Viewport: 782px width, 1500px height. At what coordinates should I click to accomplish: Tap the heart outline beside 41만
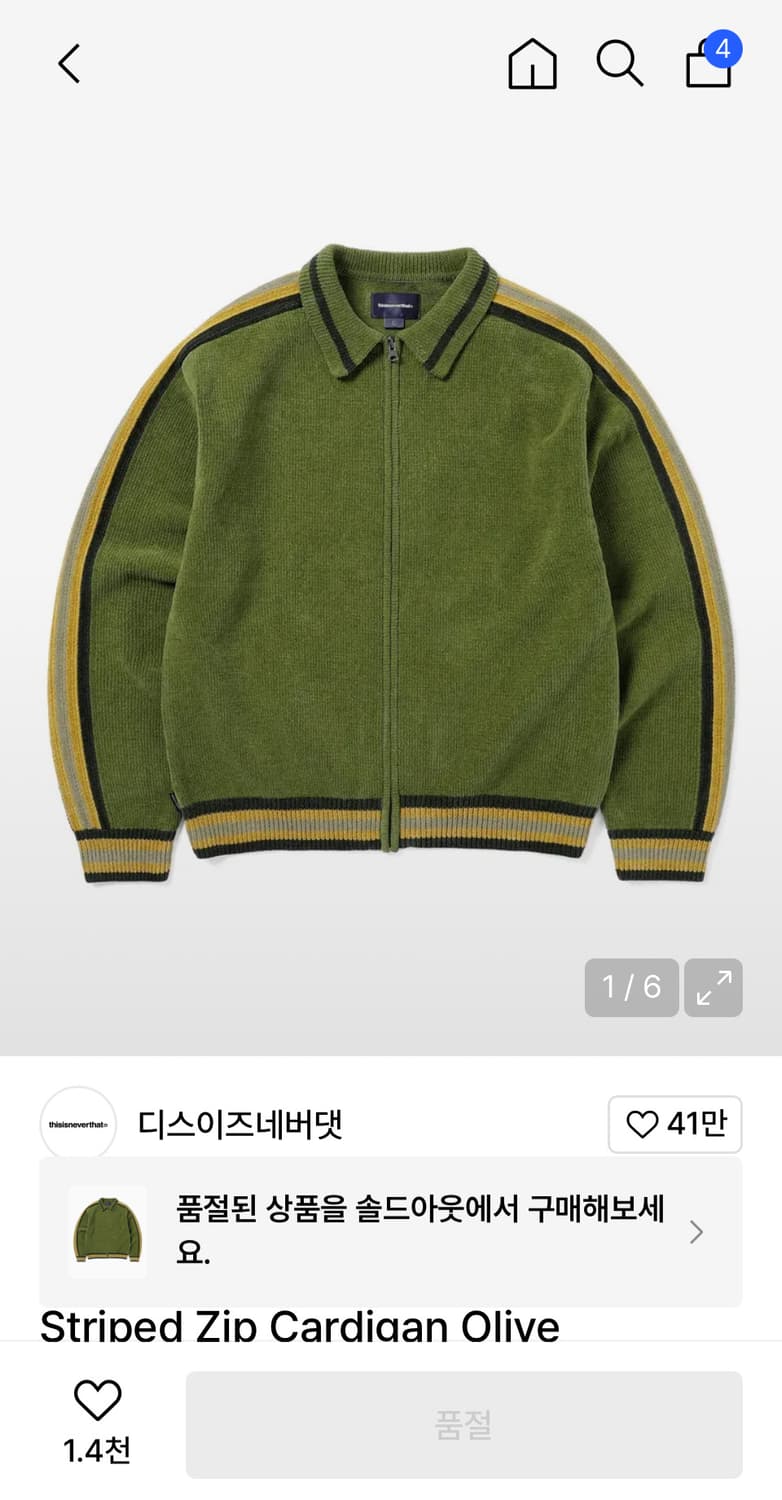(x=641, y=1124)
